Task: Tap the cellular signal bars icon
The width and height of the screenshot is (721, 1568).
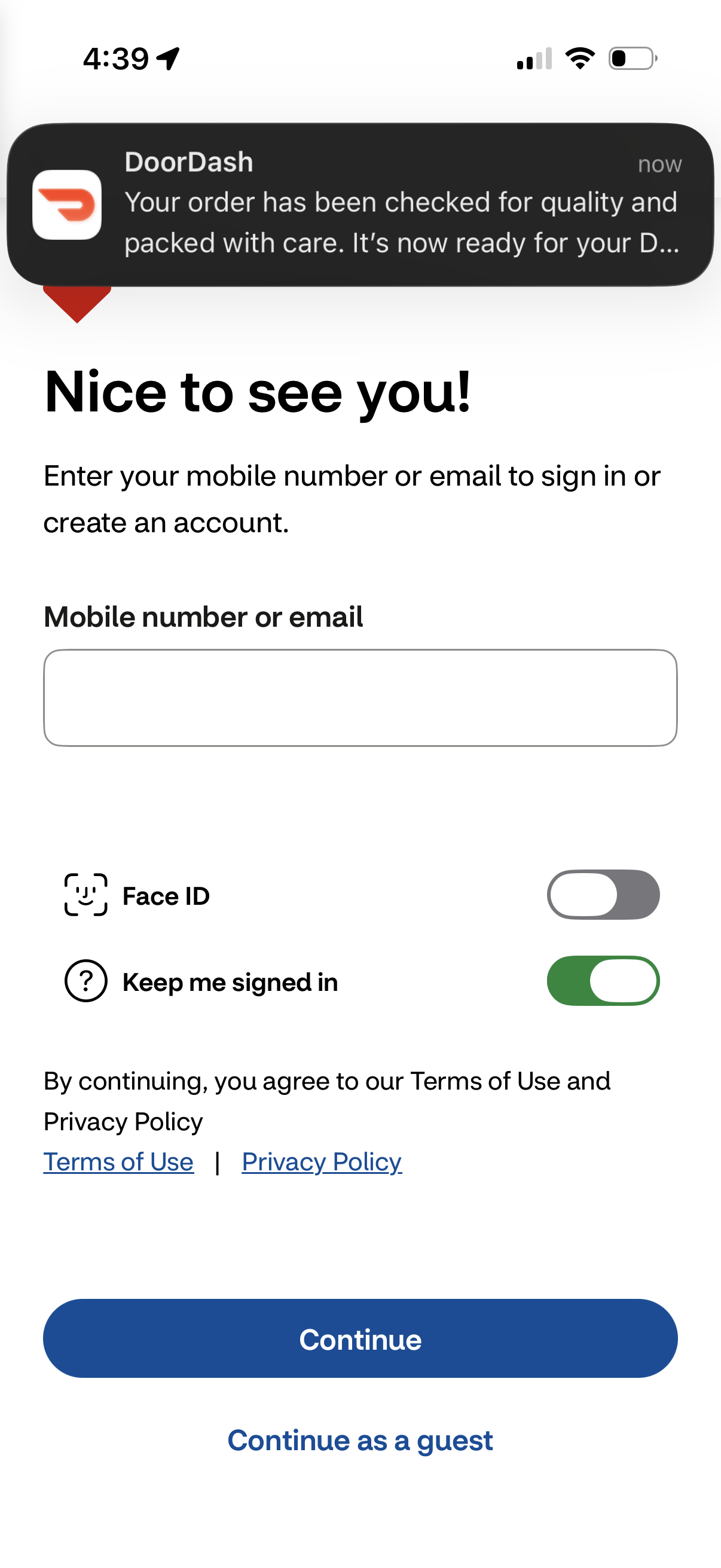Action: coord(534,59)
